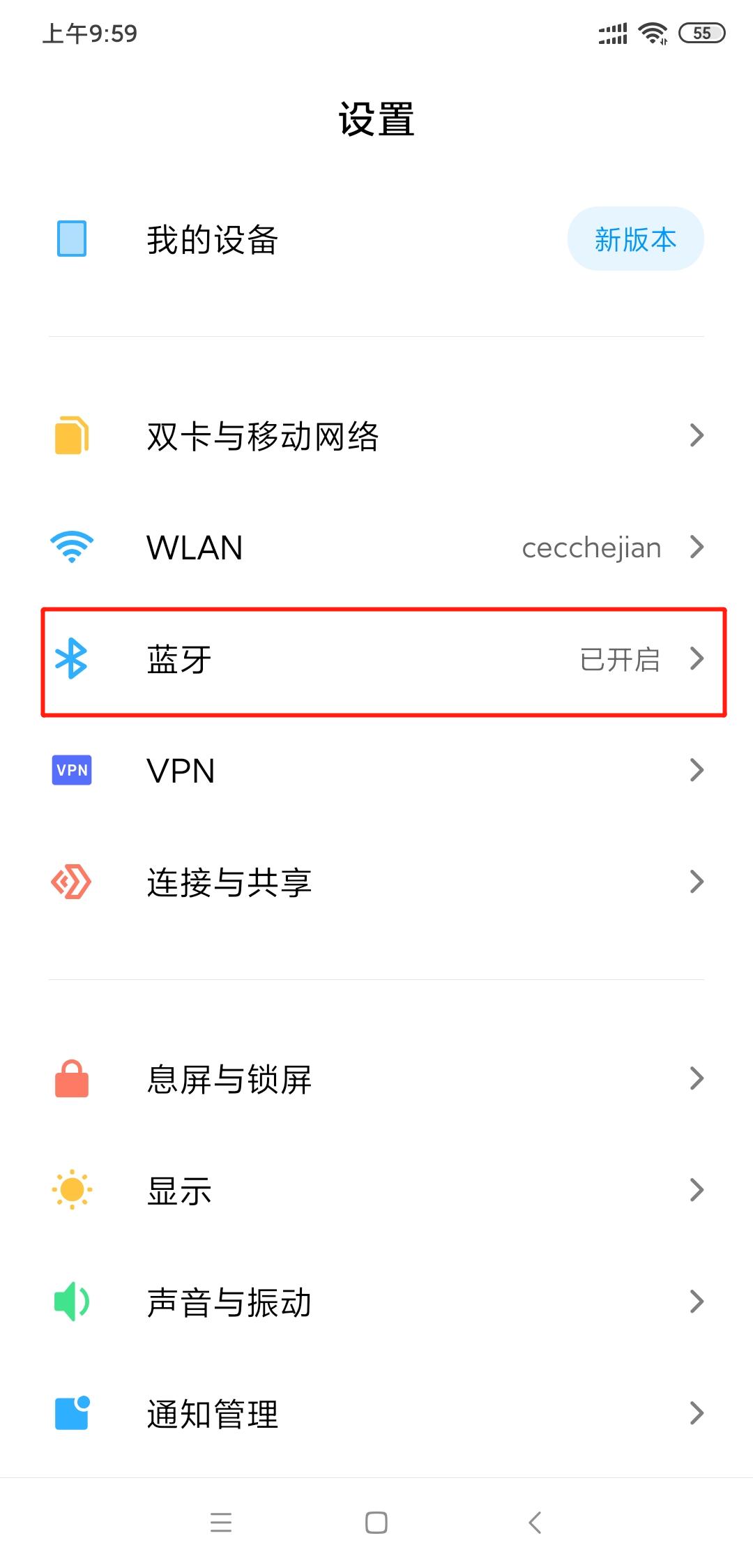The width and height of the screenshot is (753, 1568).
Task: Tap the red lock icon beside 息屏与锁屏
Action: click(x=72, y=1079)
